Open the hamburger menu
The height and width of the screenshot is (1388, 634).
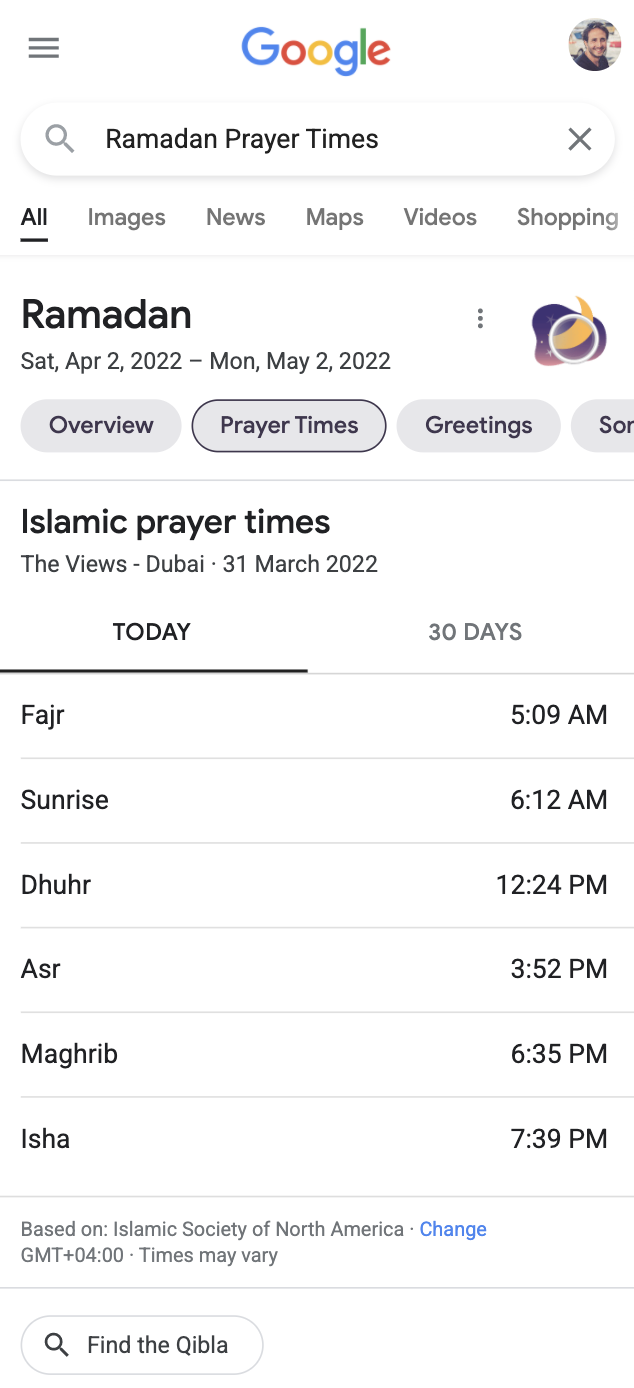pos(44,48)
